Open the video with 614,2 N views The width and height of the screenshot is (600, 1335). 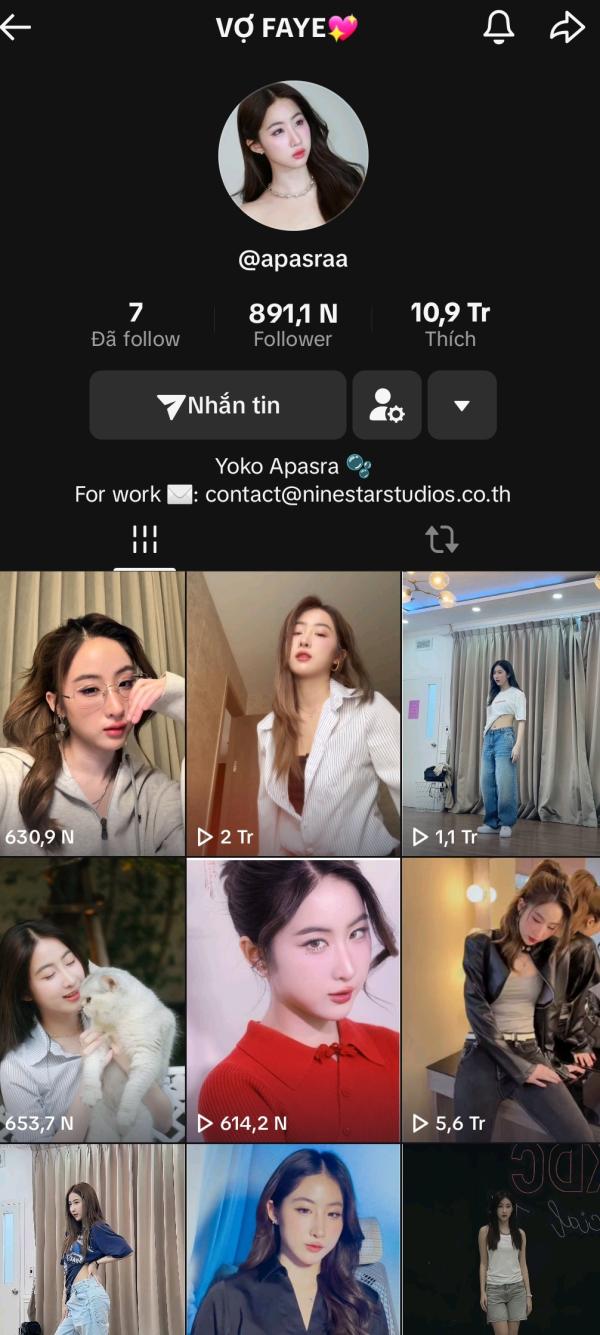point(293,1000)
